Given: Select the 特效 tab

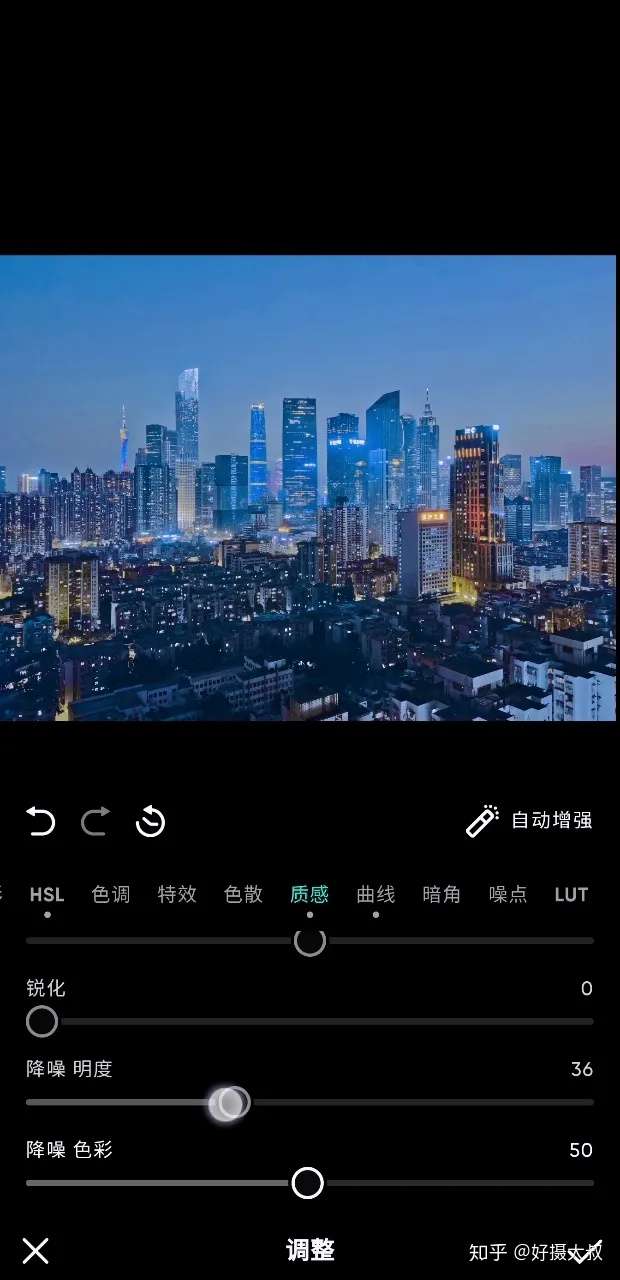Looking at the screenshot, I should coord(177,895).
